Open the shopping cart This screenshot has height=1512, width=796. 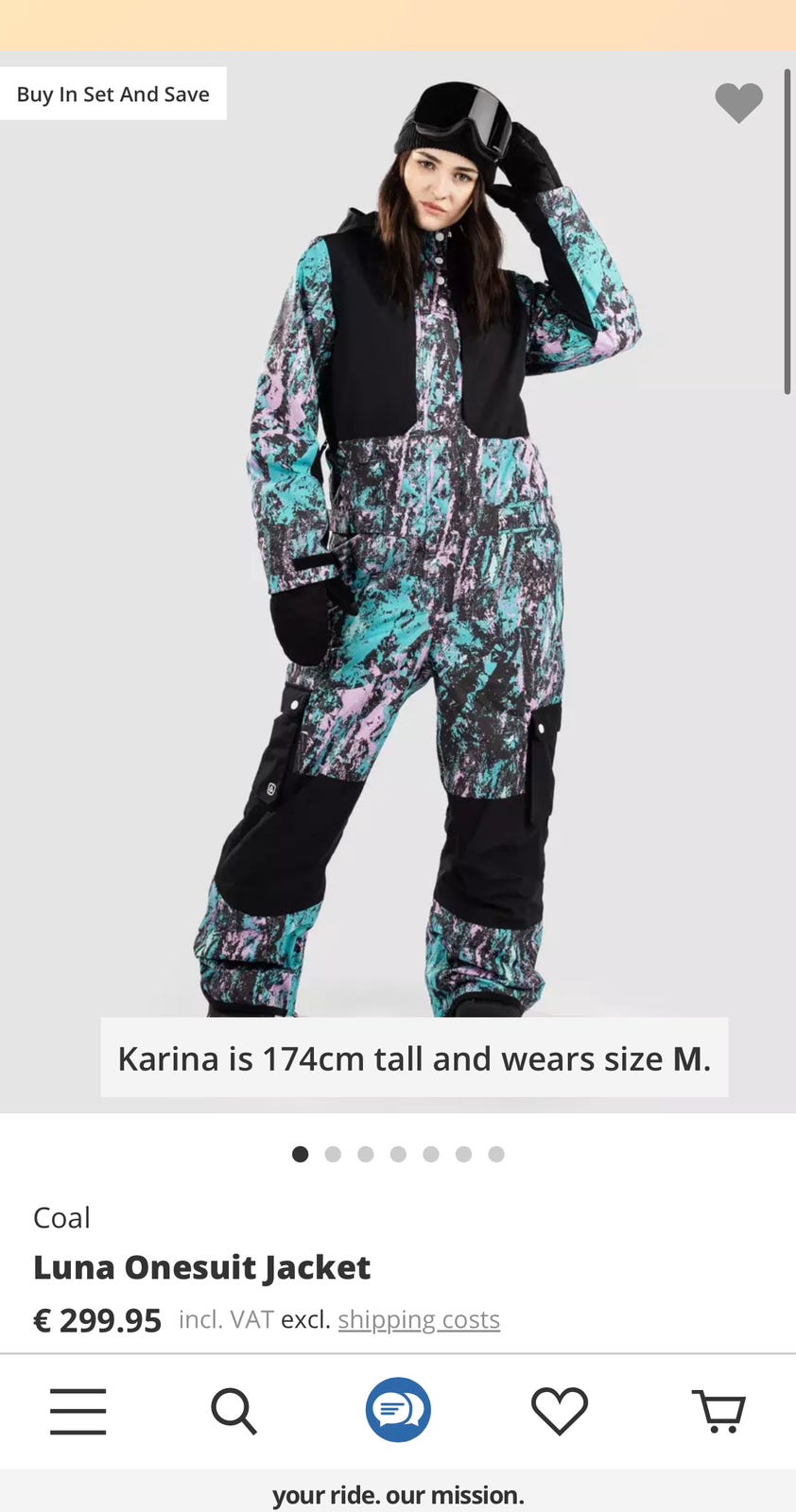[x=719, y=1411]
